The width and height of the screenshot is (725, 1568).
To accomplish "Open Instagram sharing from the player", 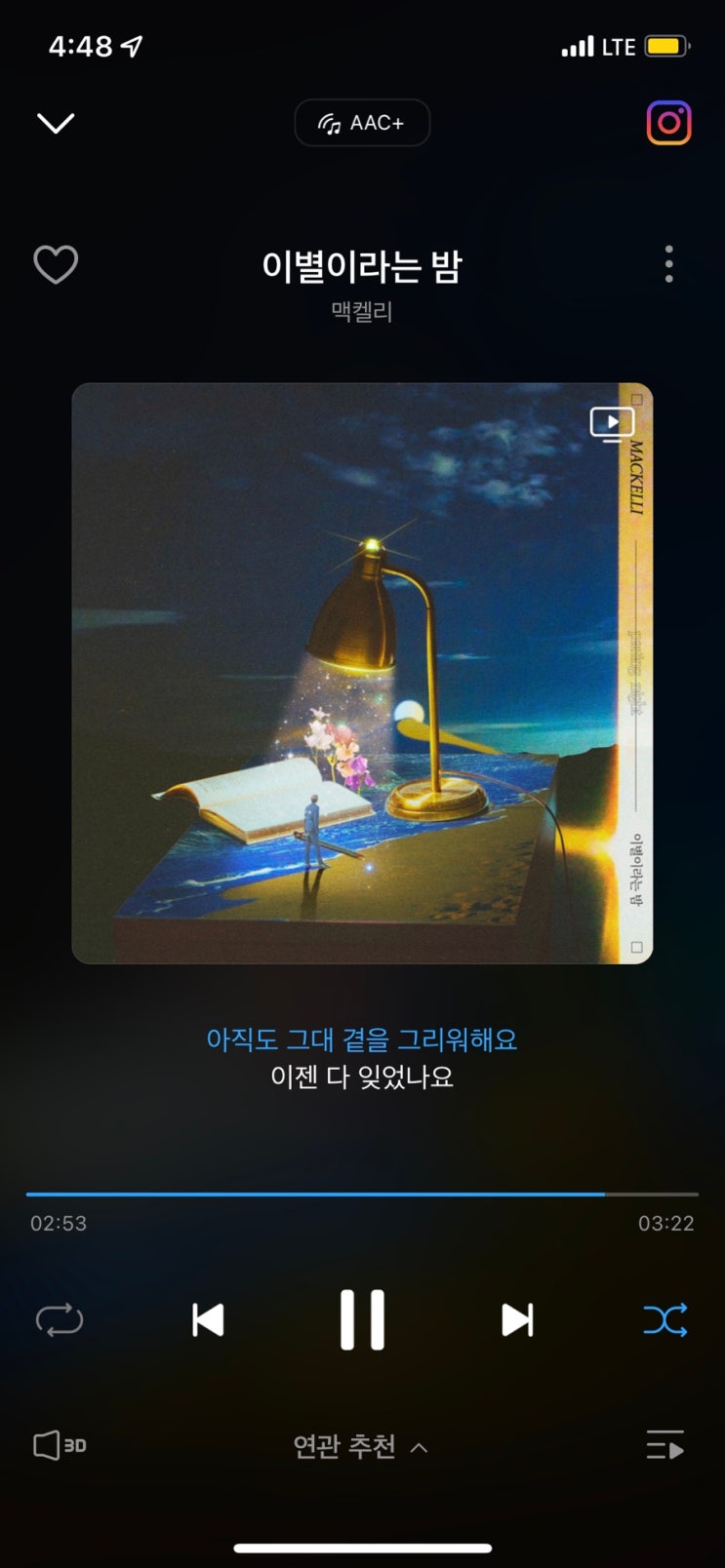I will point(669,122).
